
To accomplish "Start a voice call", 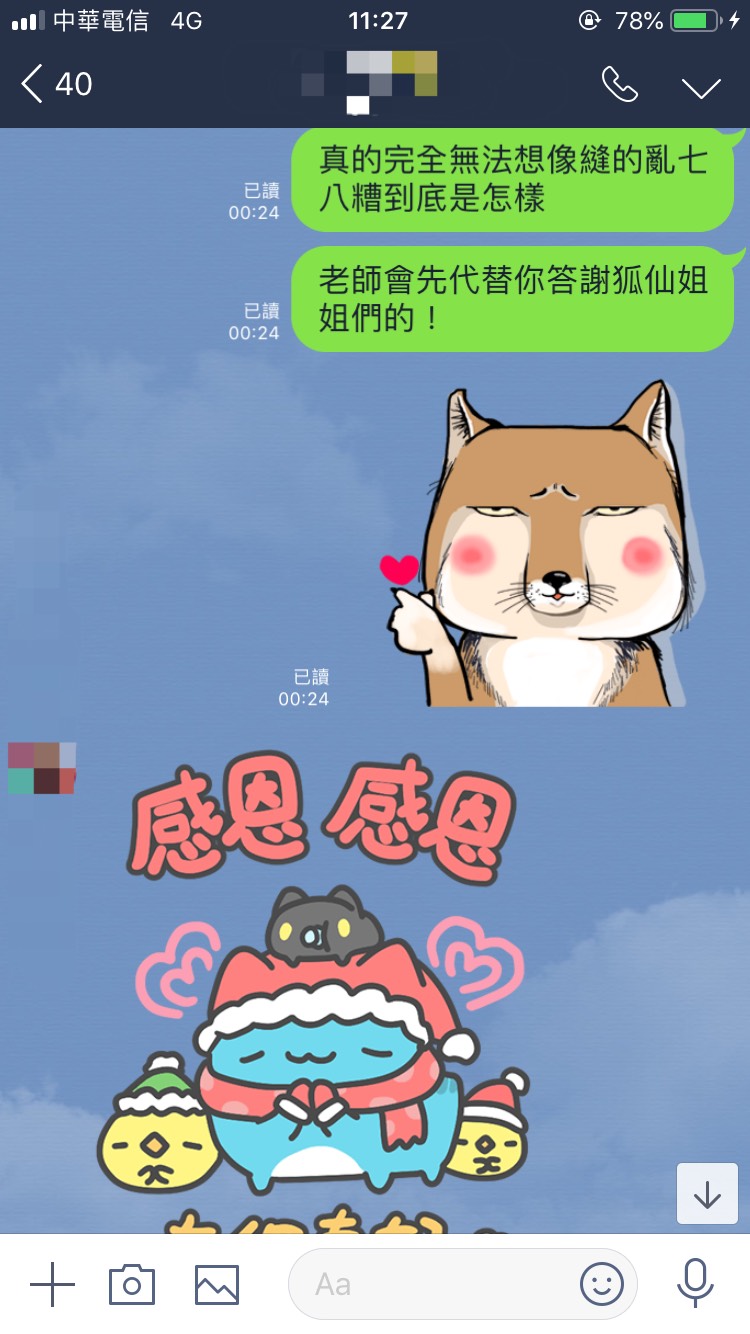I will [619, 85].
